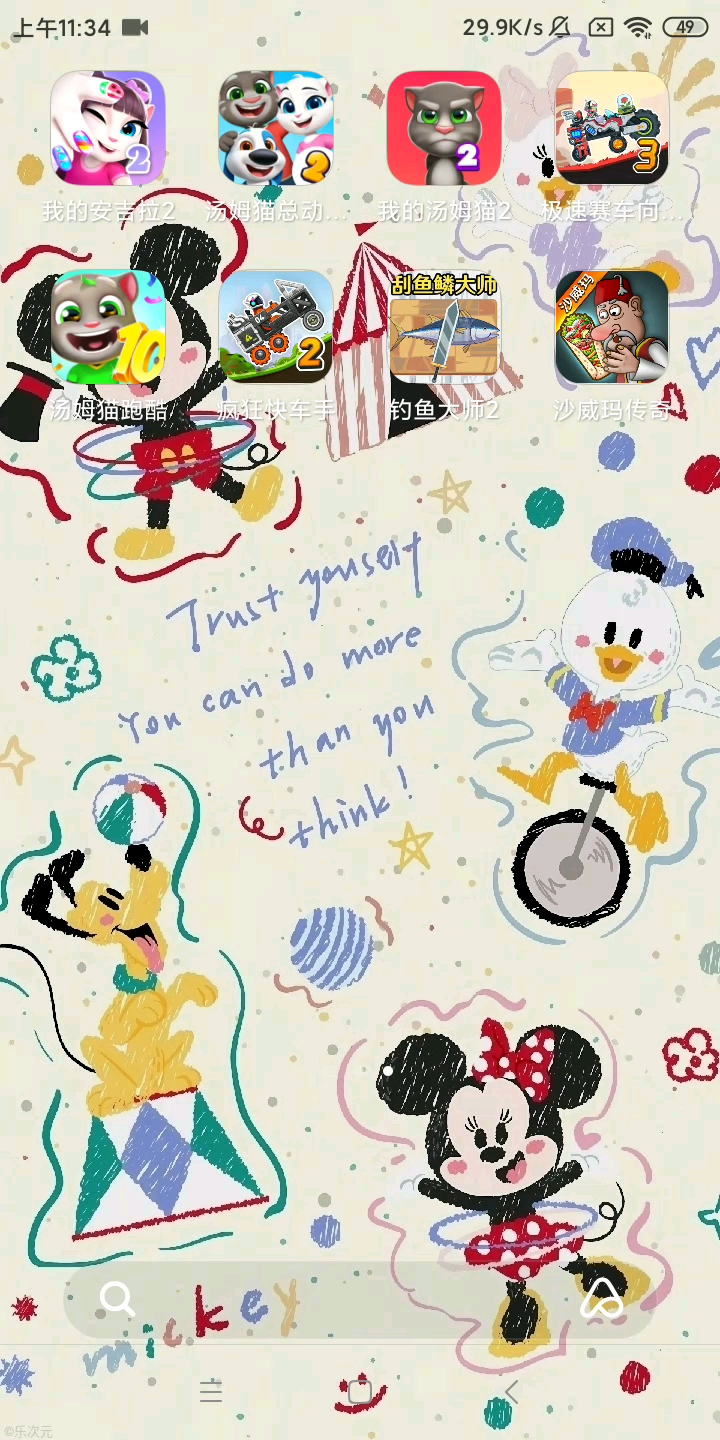Tap the system home button
This screenshot has height=1440, width=720.
pos(360,1391)
